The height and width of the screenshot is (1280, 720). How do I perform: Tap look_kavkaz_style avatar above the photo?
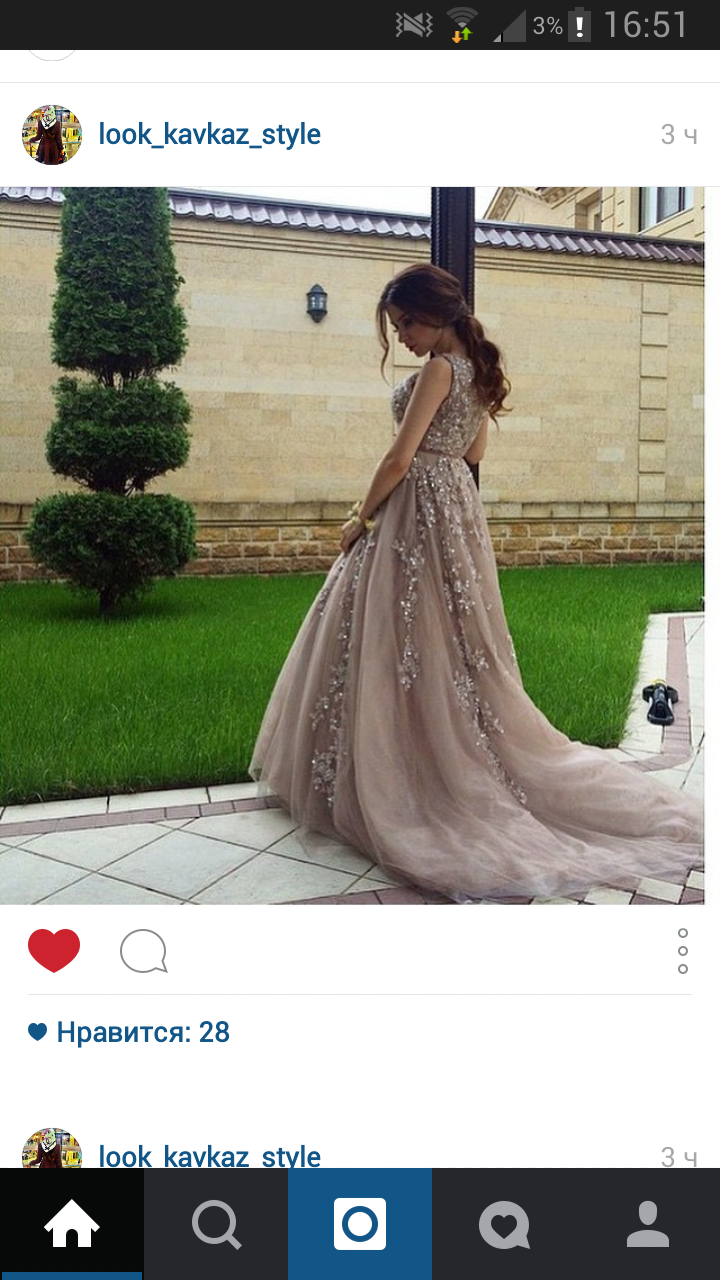click(x=52, y=134)
